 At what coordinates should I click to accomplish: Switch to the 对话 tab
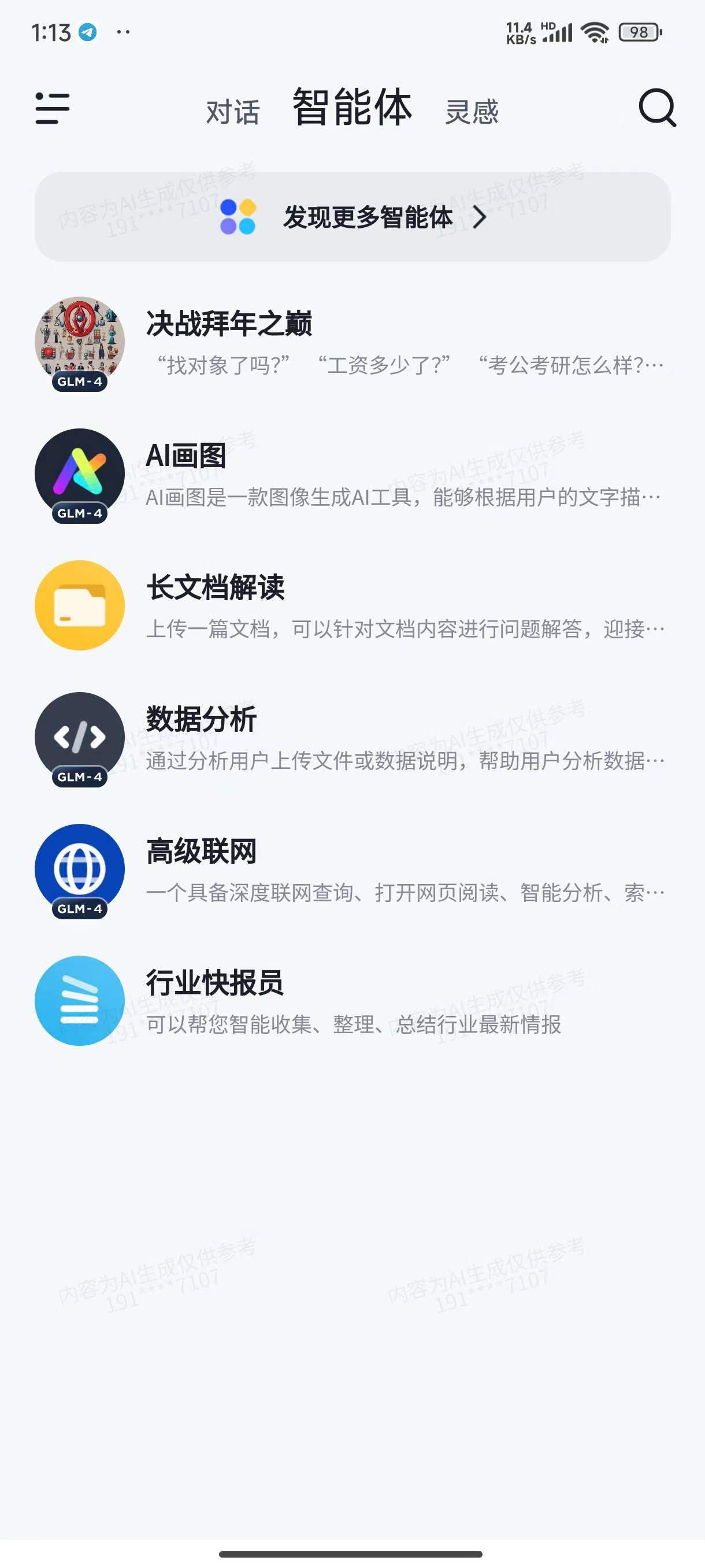[233, 112]
